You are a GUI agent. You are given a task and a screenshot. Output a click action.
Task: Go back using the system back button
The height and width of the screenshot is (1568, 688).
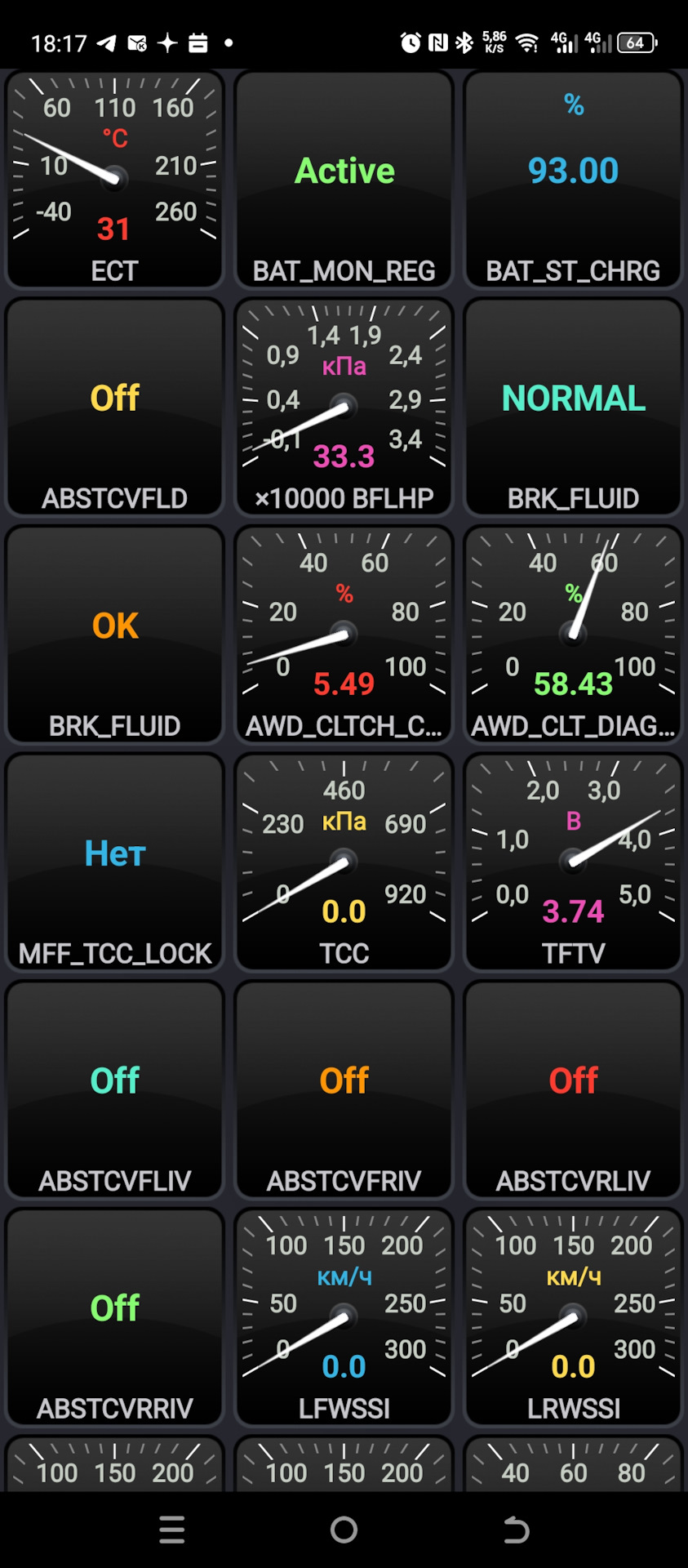click(x=516, y=1530)
